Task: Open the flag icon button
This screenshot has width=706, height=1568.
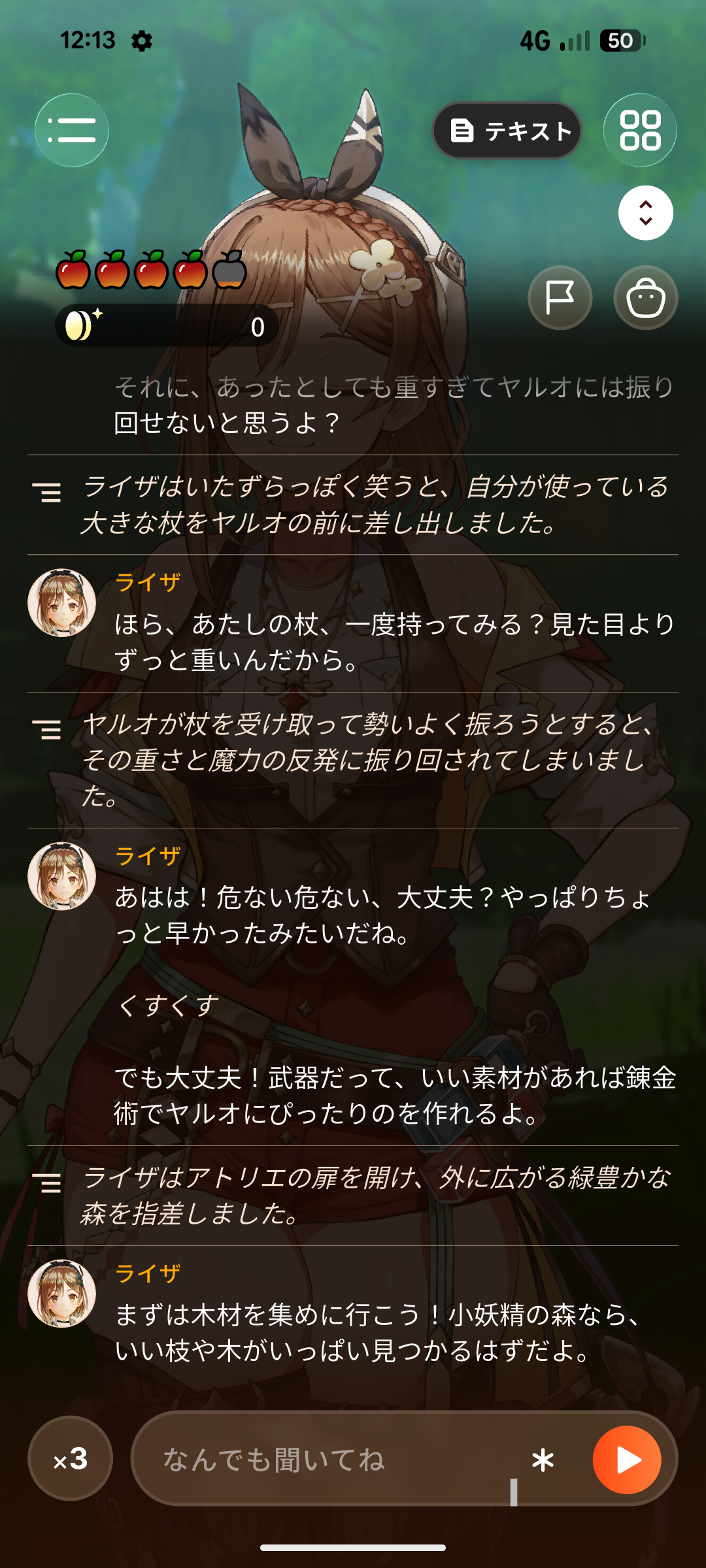Action: (560, 297)
